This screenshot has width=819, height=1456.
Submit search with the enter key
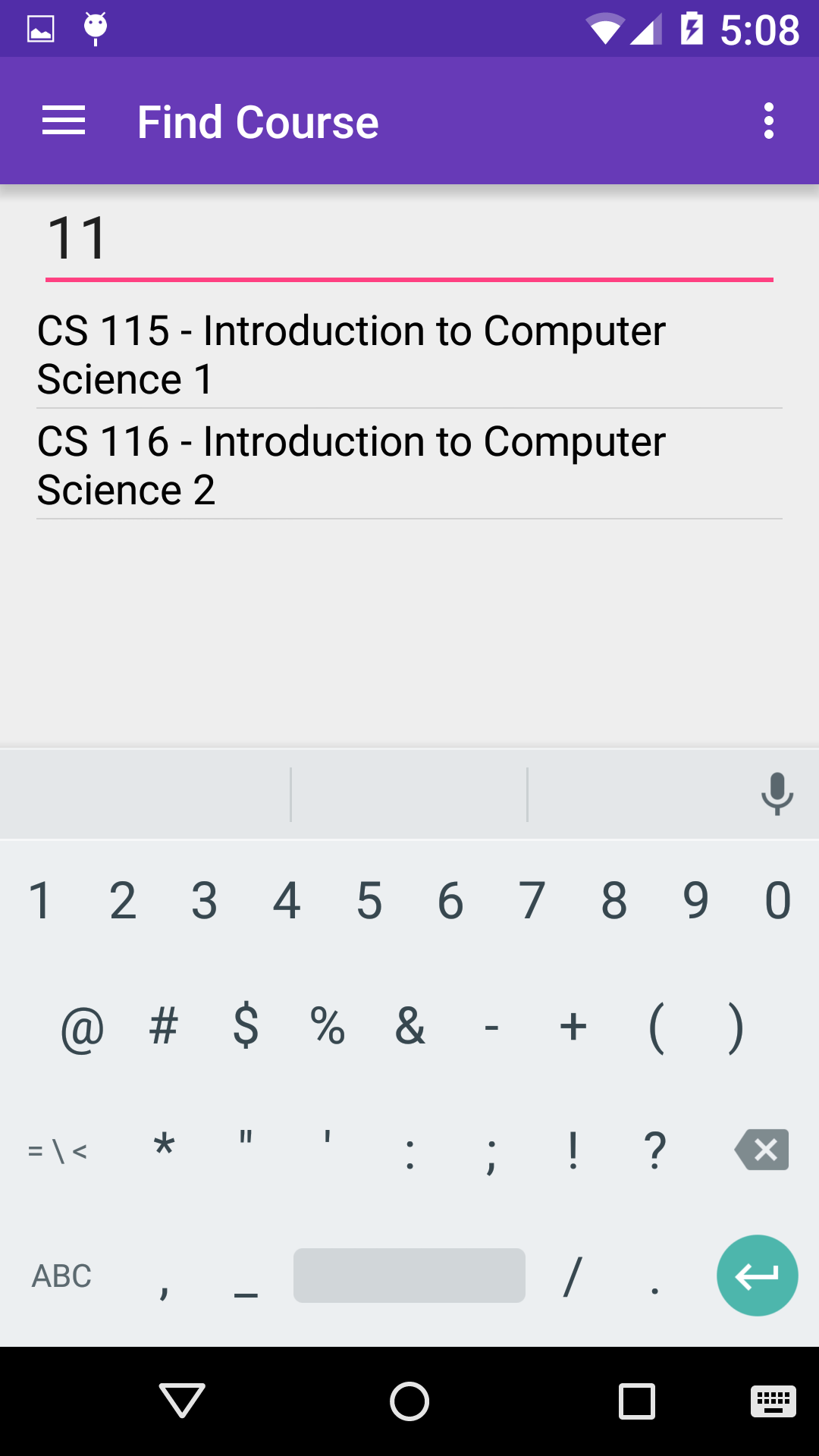tap(757, 1276)
